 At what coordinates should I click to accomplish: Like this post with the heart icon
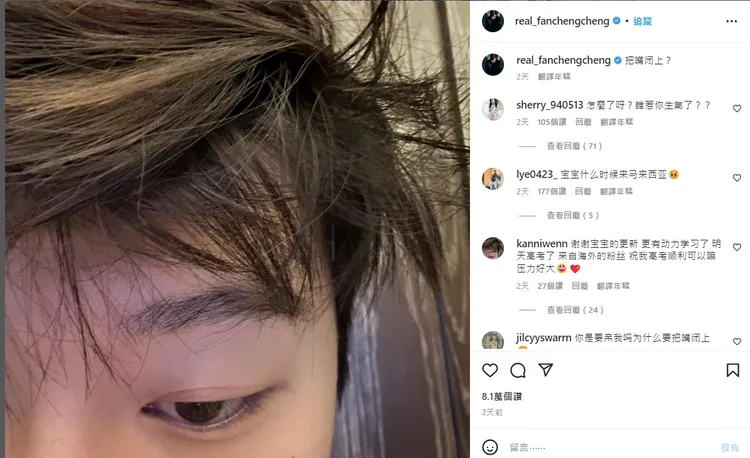[x=490, y=370]
